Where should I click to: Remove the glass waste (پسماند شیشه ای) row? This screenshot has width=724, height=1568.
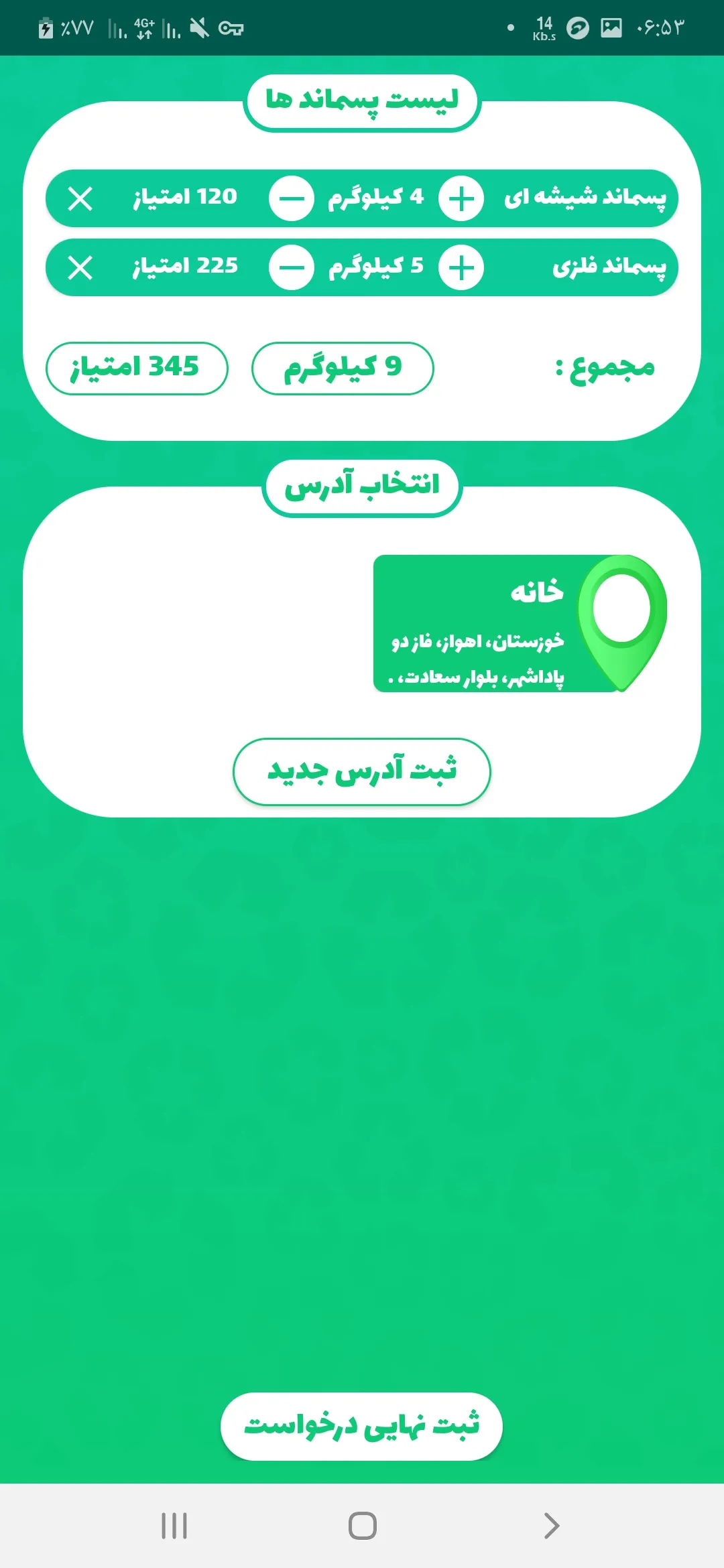click(x=80, y=198)
